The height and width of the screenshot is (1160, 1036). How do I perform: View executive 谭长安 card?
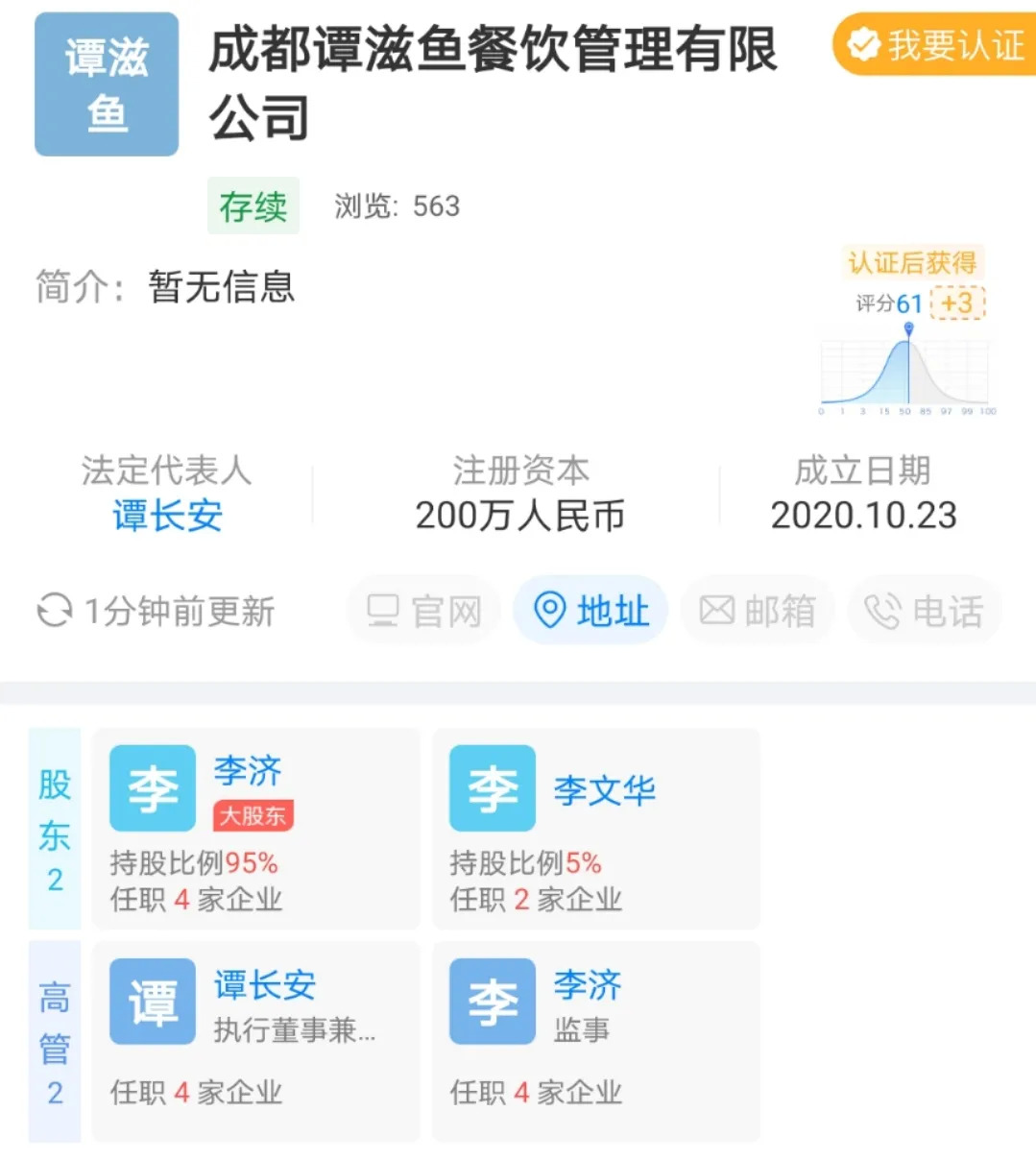(x=255, y=1041)
